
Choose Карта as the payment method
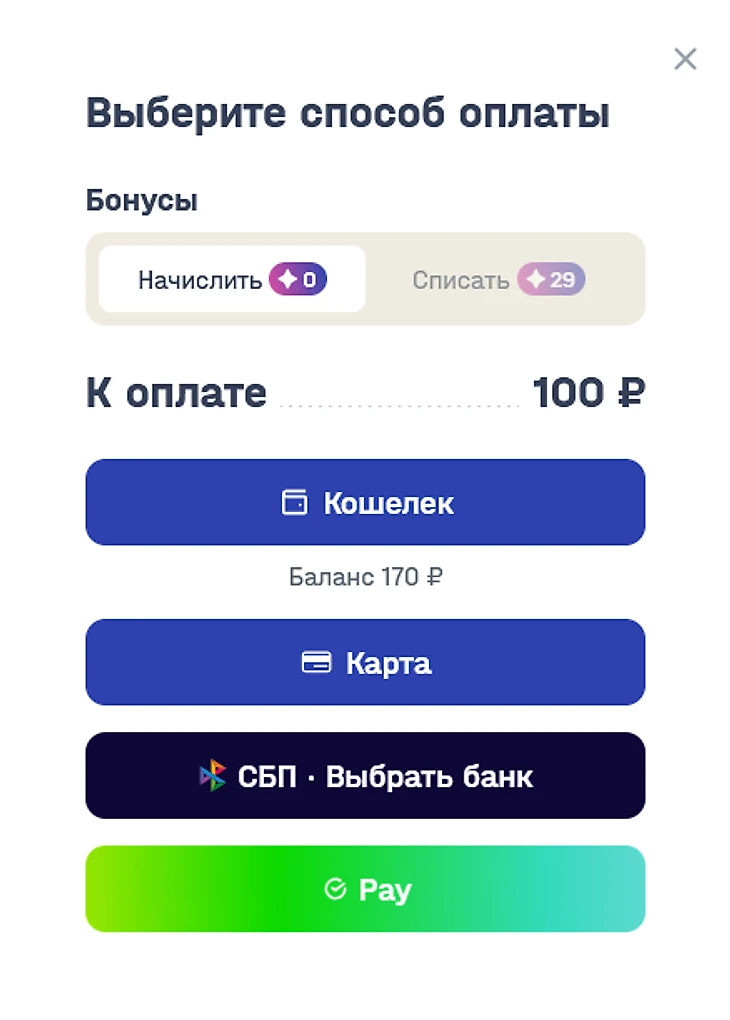coord(365,662)
